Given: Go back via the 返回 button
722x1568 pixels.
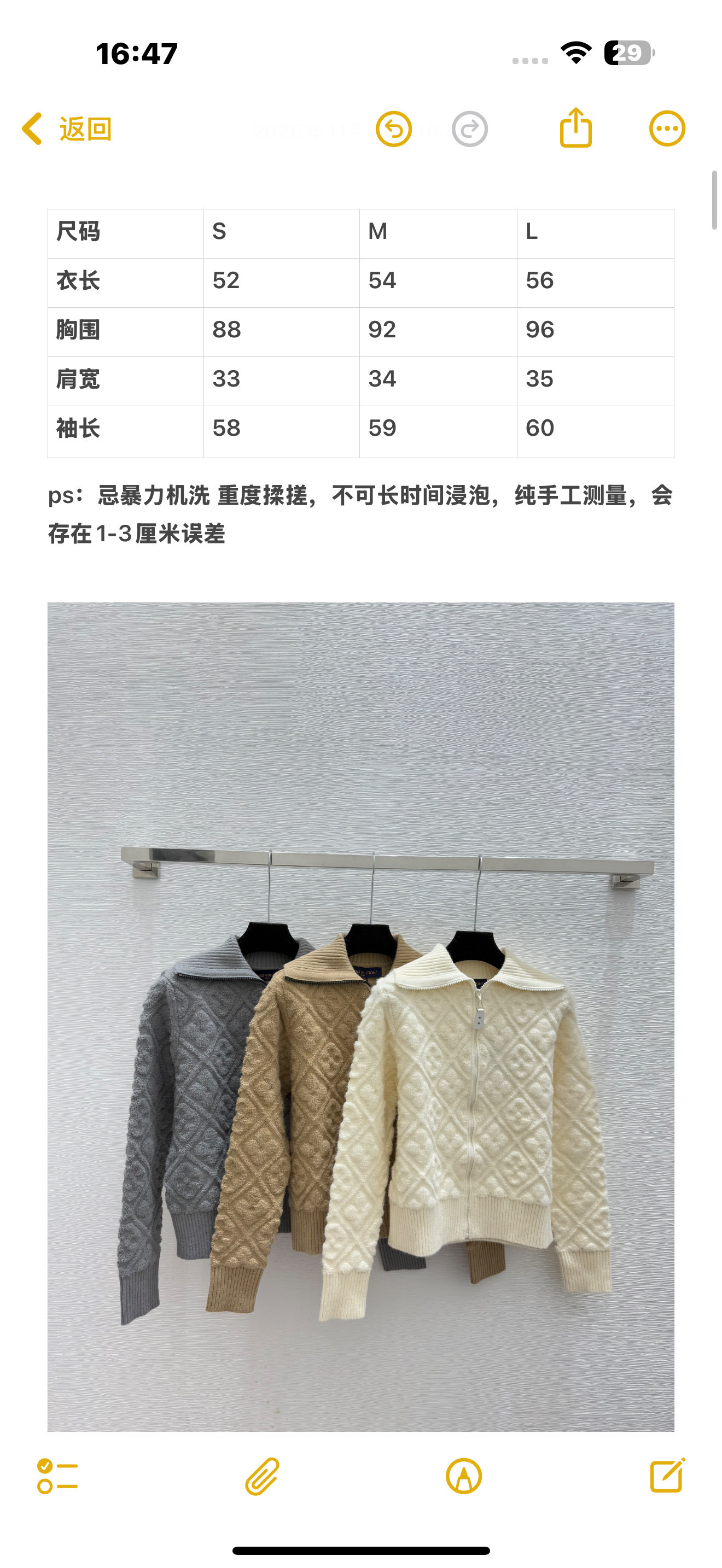Looking at the screenshot, I should [x=67, y=129].
